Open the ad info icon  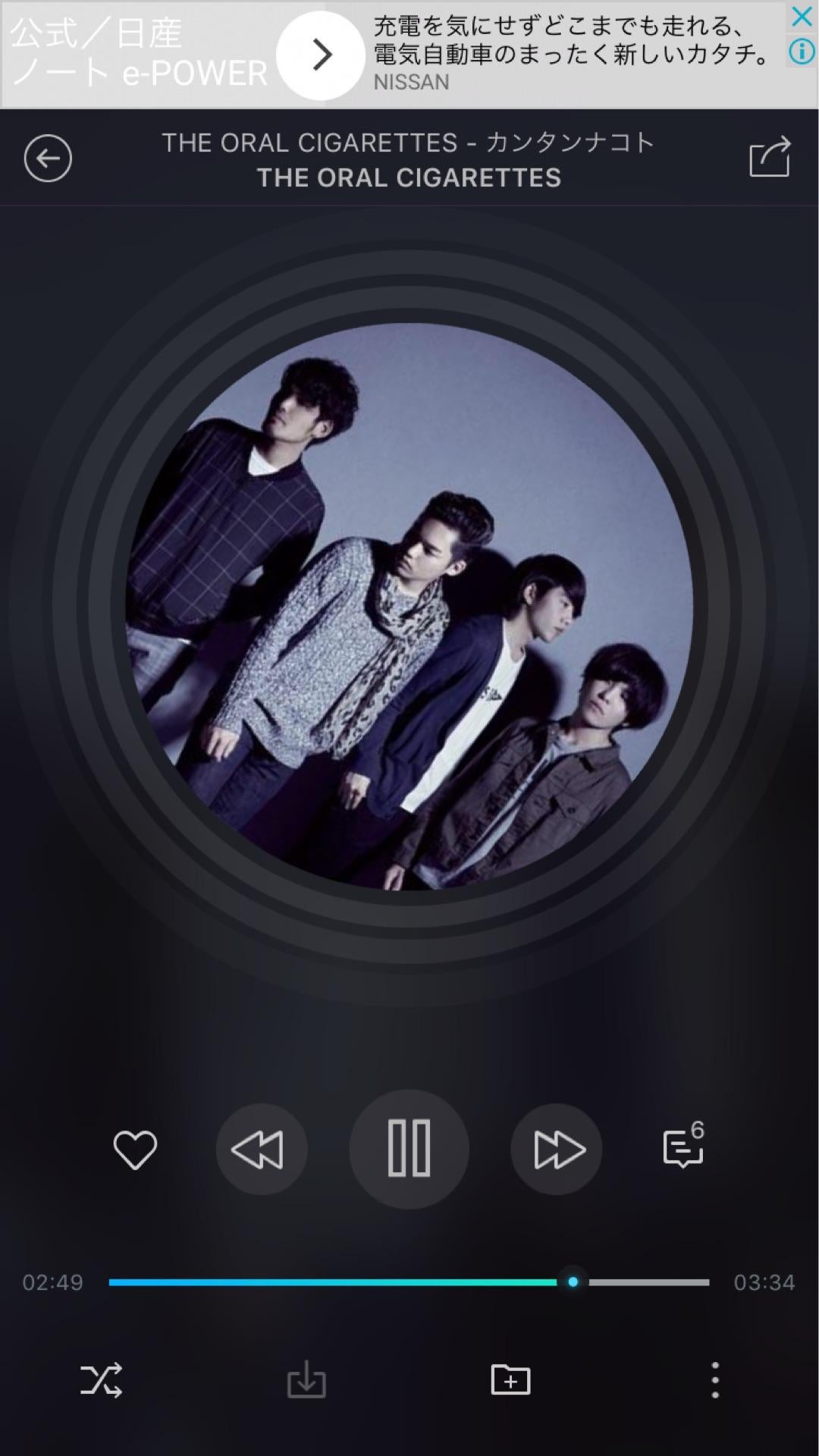pos(802,52)
